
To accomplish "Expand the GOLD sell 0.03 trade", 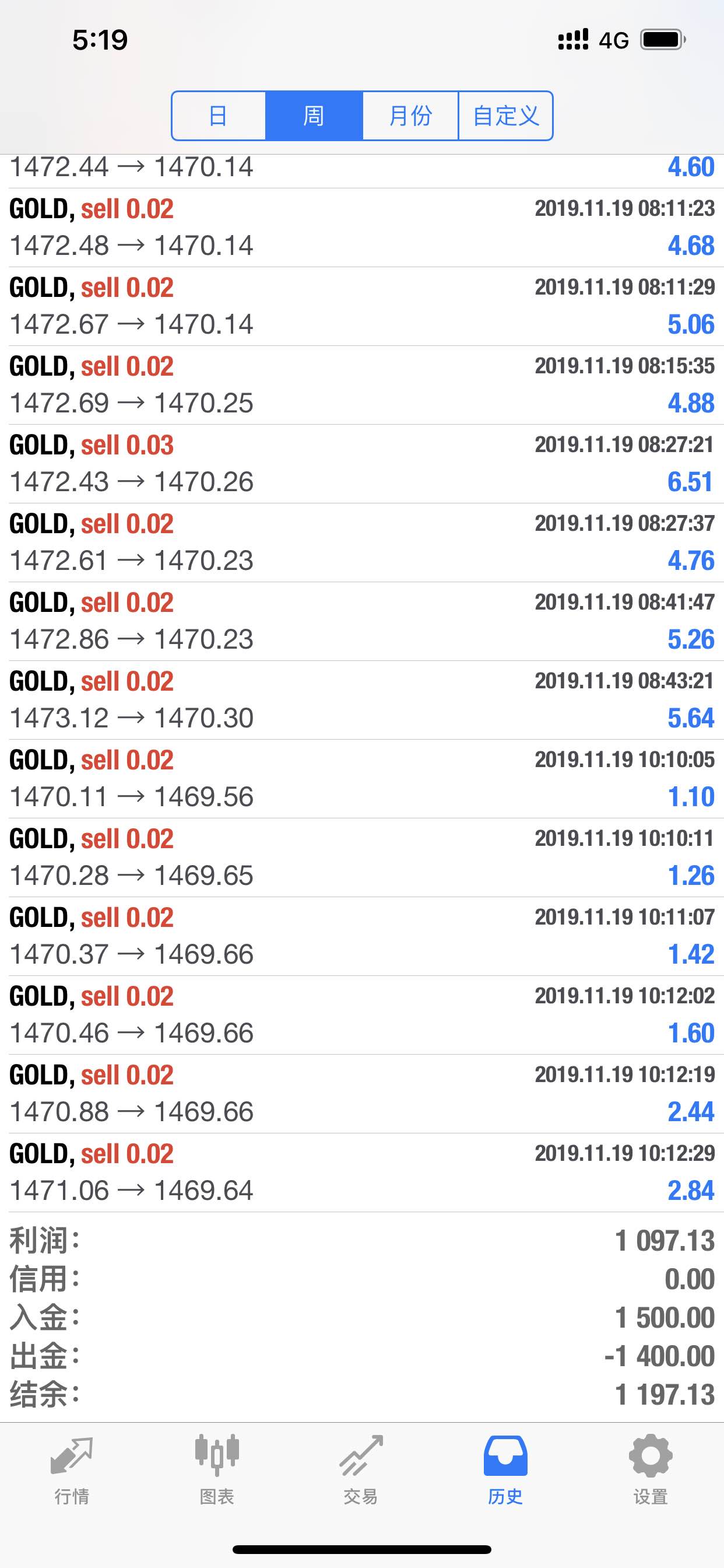I will pos(362,464).
